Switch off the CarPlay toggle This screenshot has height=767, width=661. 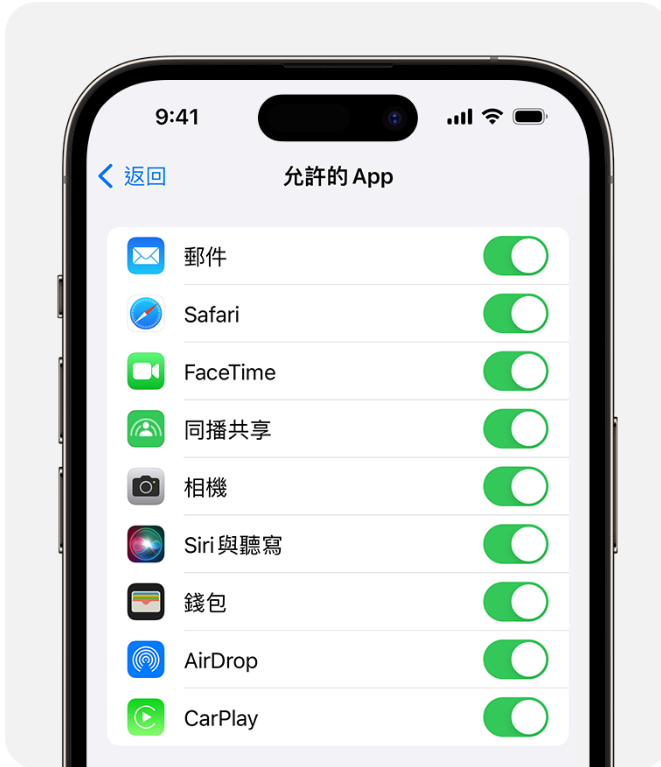click(515, 718)
